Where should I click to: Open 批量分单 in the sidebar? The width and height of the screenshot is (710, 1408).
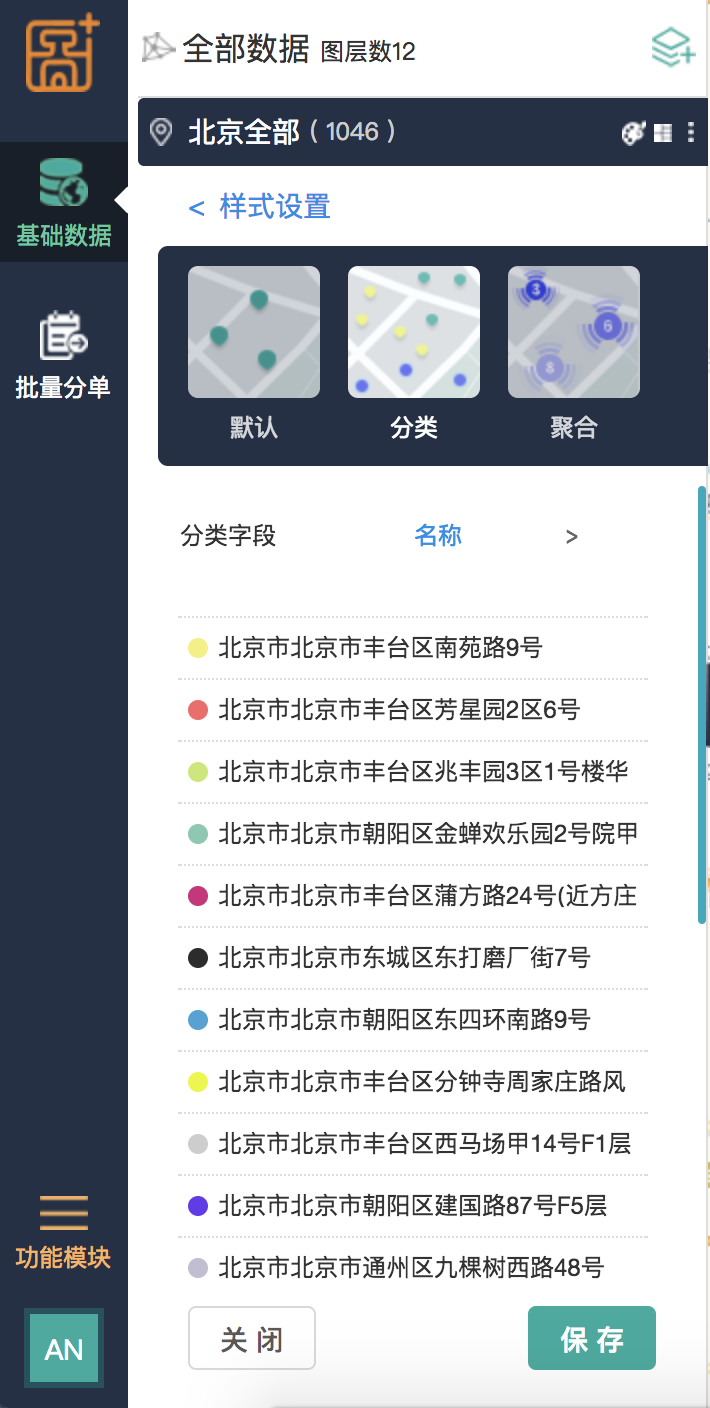click(x=64, y=356)
